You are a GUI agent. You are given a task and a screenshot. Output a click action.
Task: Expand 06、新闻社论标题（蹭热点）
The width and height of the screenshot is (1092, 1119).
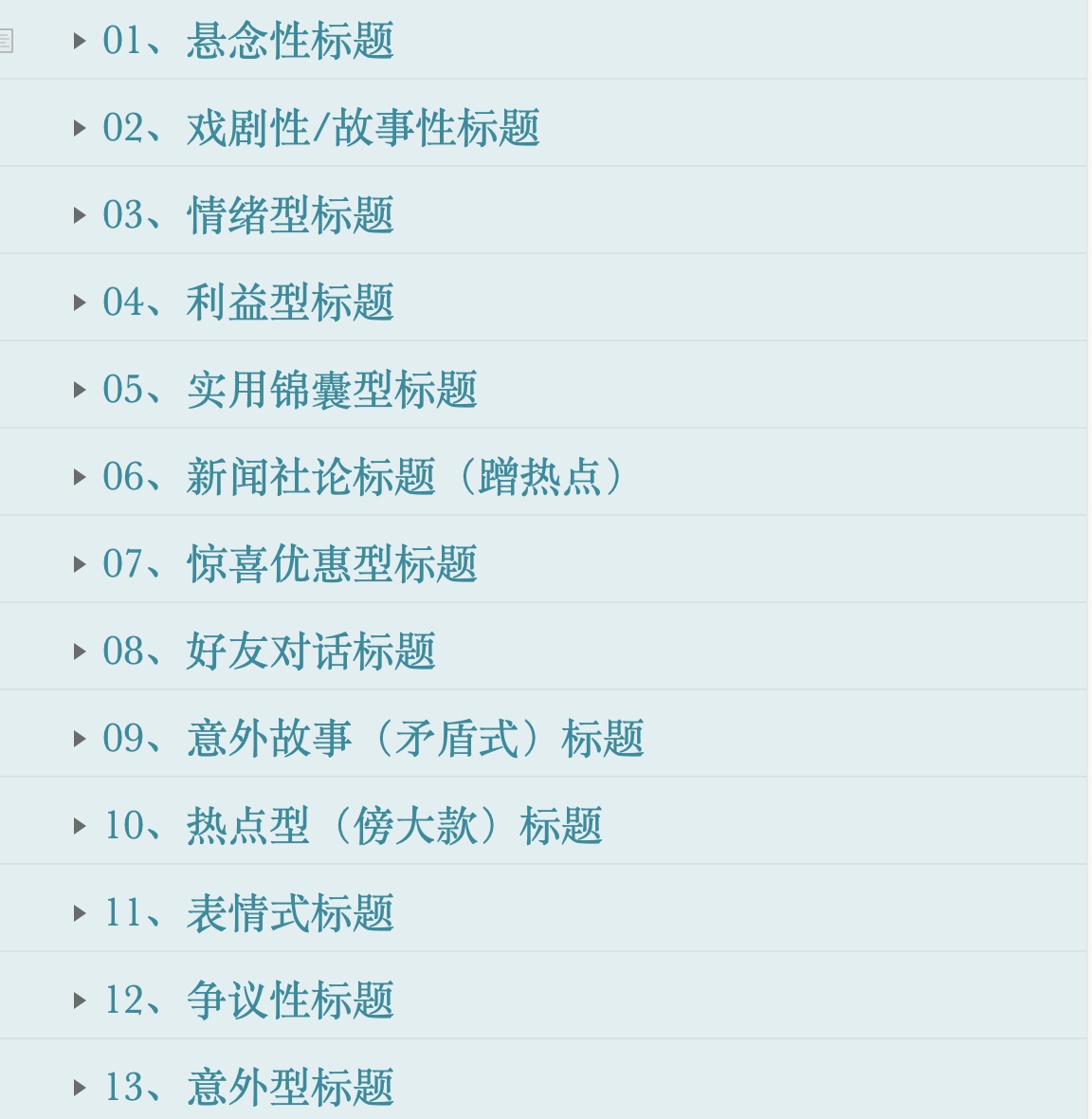80,477
